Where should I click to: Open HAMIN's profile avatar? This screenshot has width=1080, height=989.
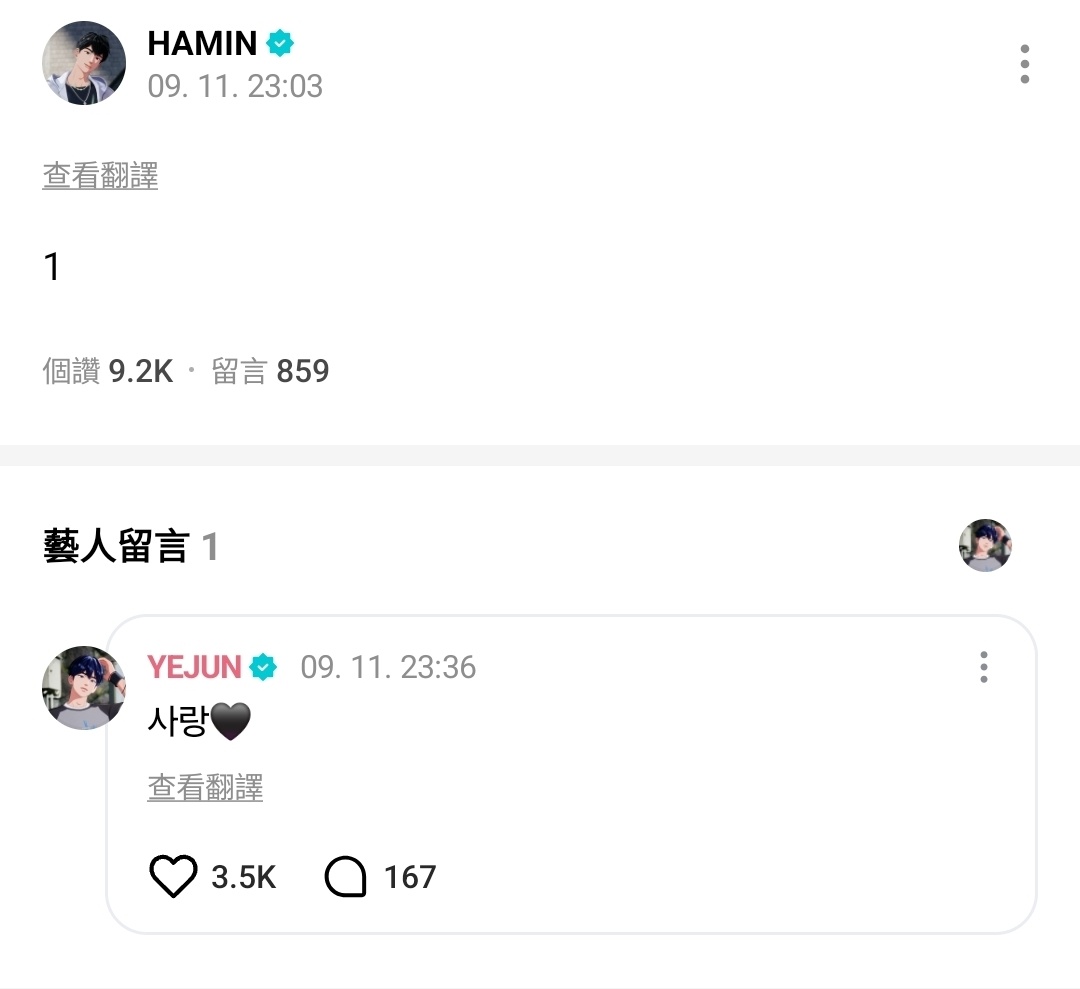point(84,64)
